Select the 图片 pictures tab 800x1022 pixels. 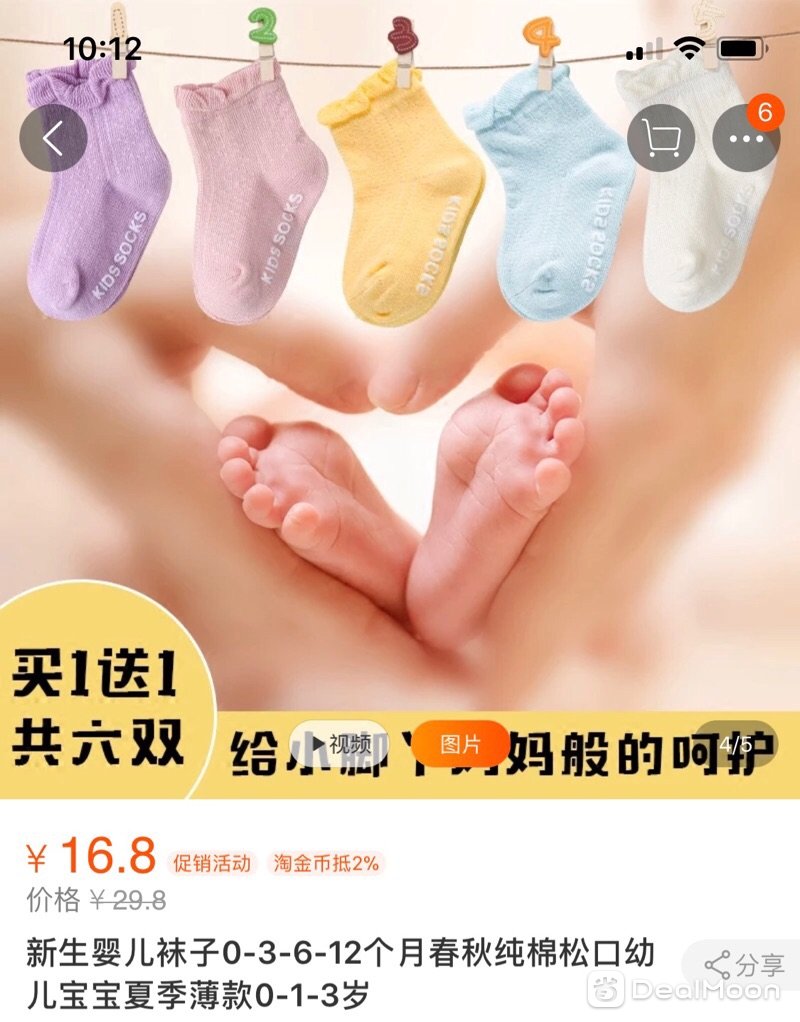[460, 744]
